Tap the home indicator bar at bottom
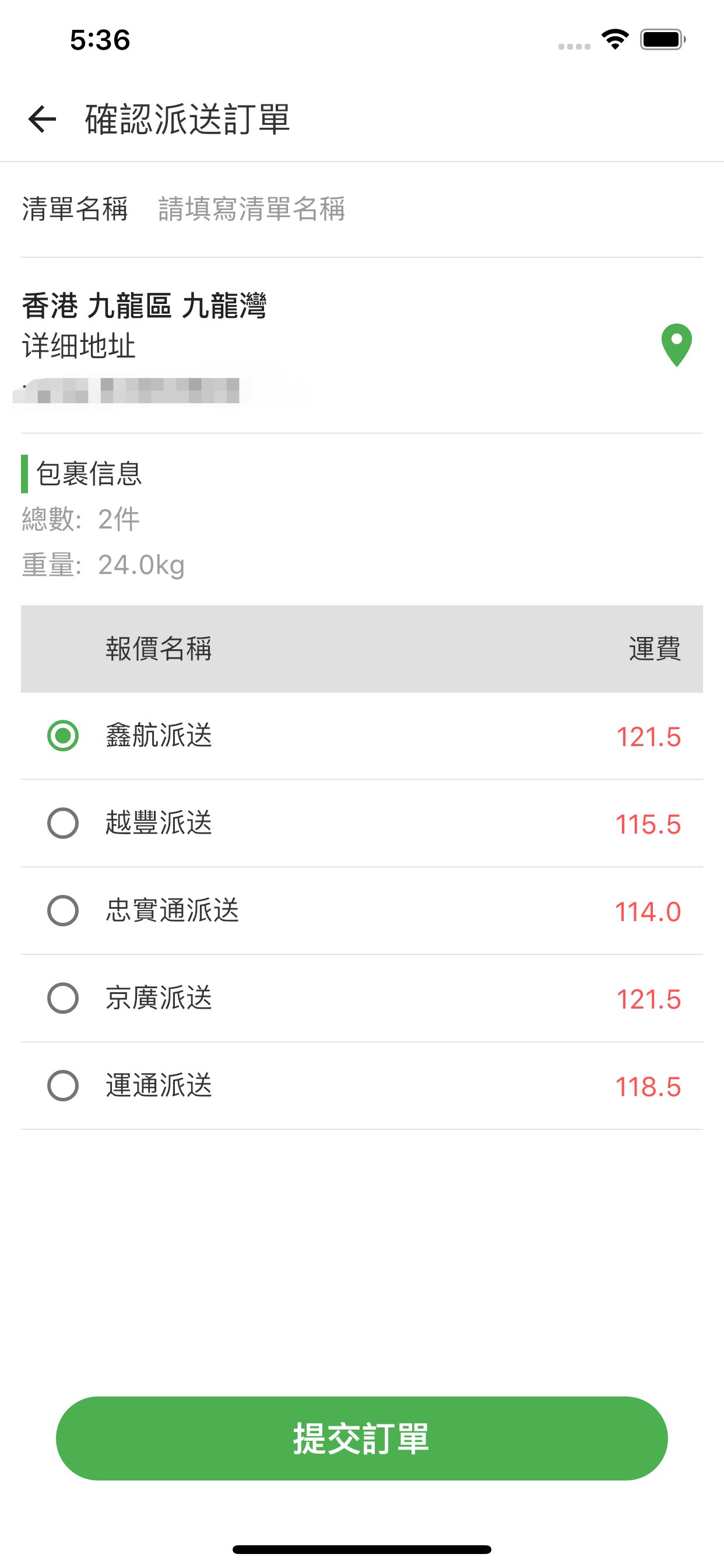Image resolution: width=724 pixels, height=1568 pixels. pos(362,1550)
